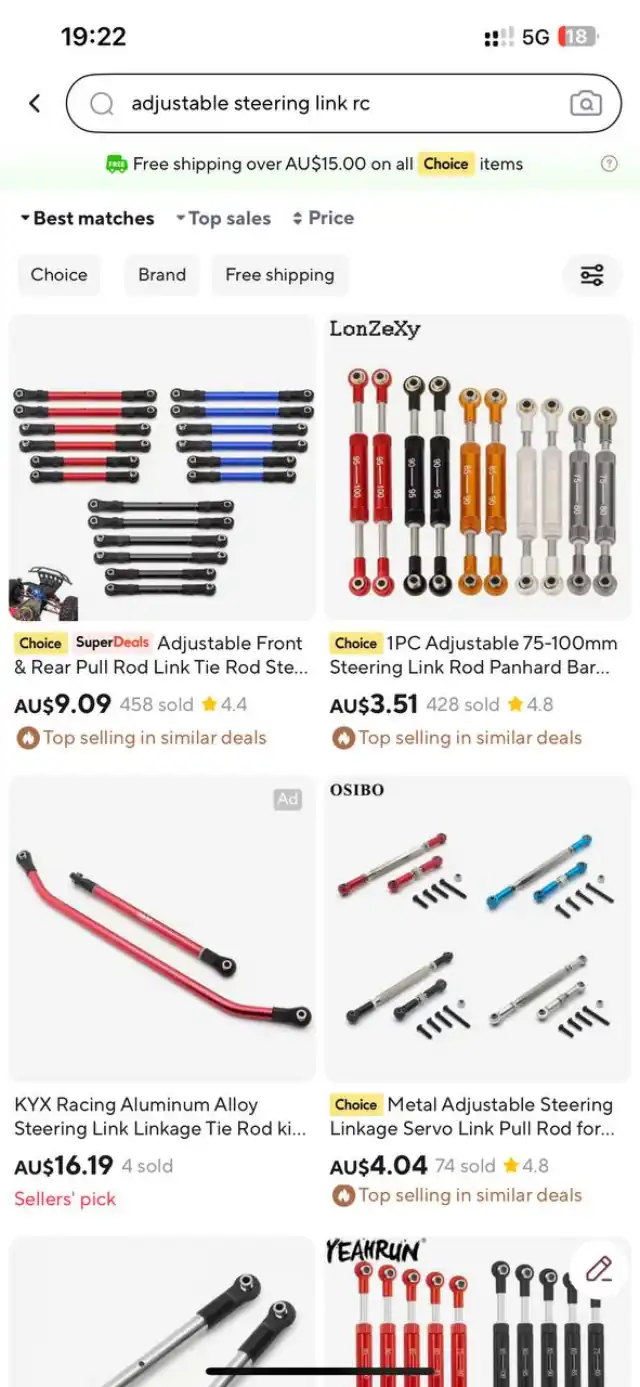
Task: Open free shipping info help icon
Action: coord(609,164)
